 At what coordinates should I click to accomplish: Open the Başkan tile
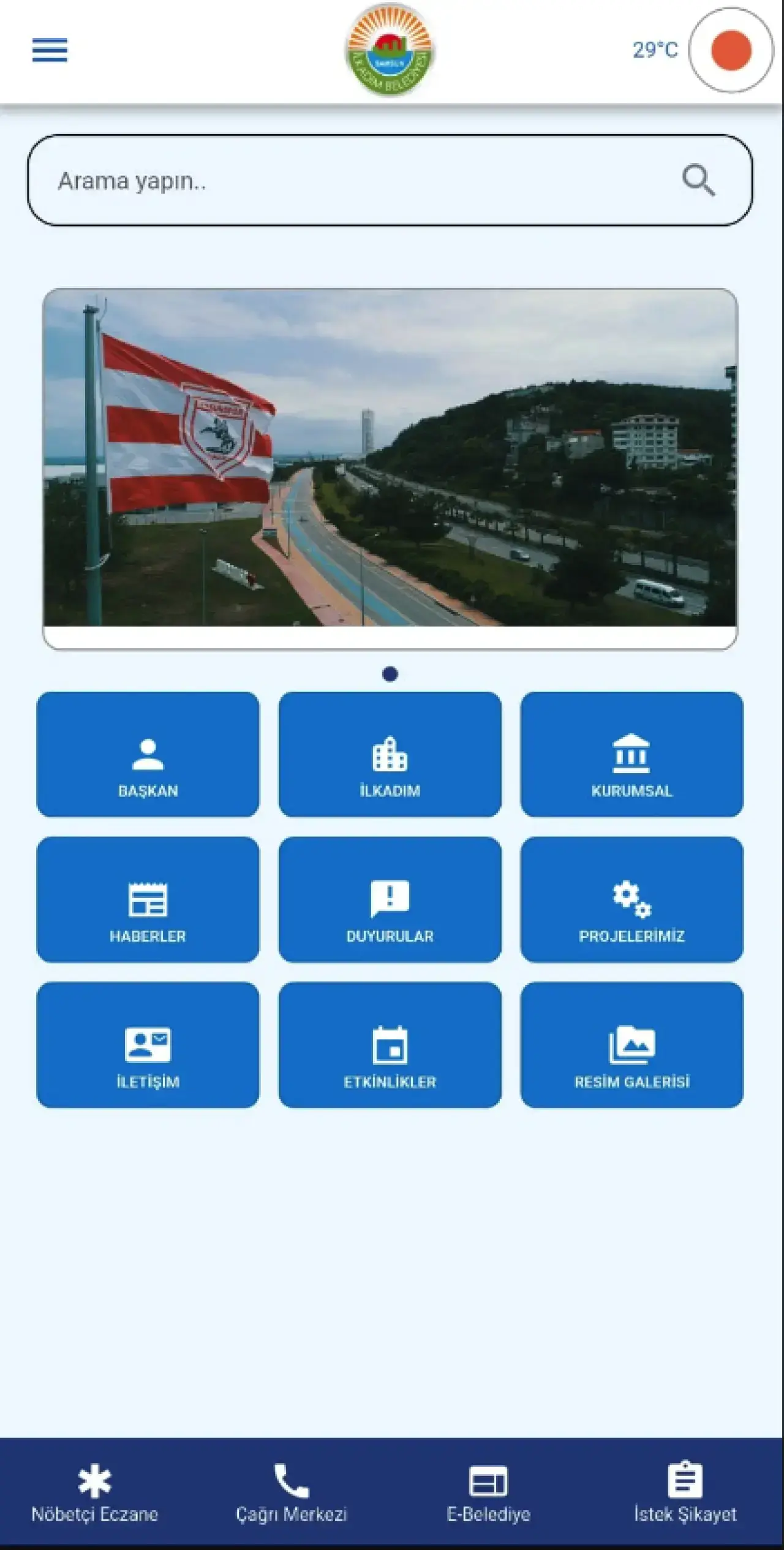click(x=148, y=754)
